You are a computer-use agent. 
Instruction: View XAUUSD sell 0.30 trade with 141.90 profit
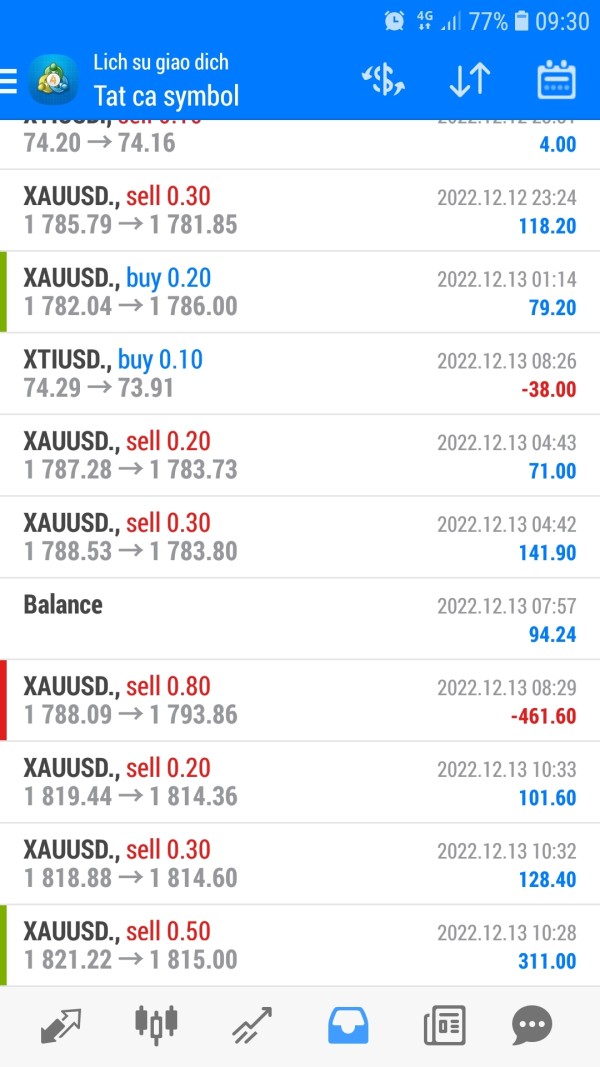click(300, 537)
